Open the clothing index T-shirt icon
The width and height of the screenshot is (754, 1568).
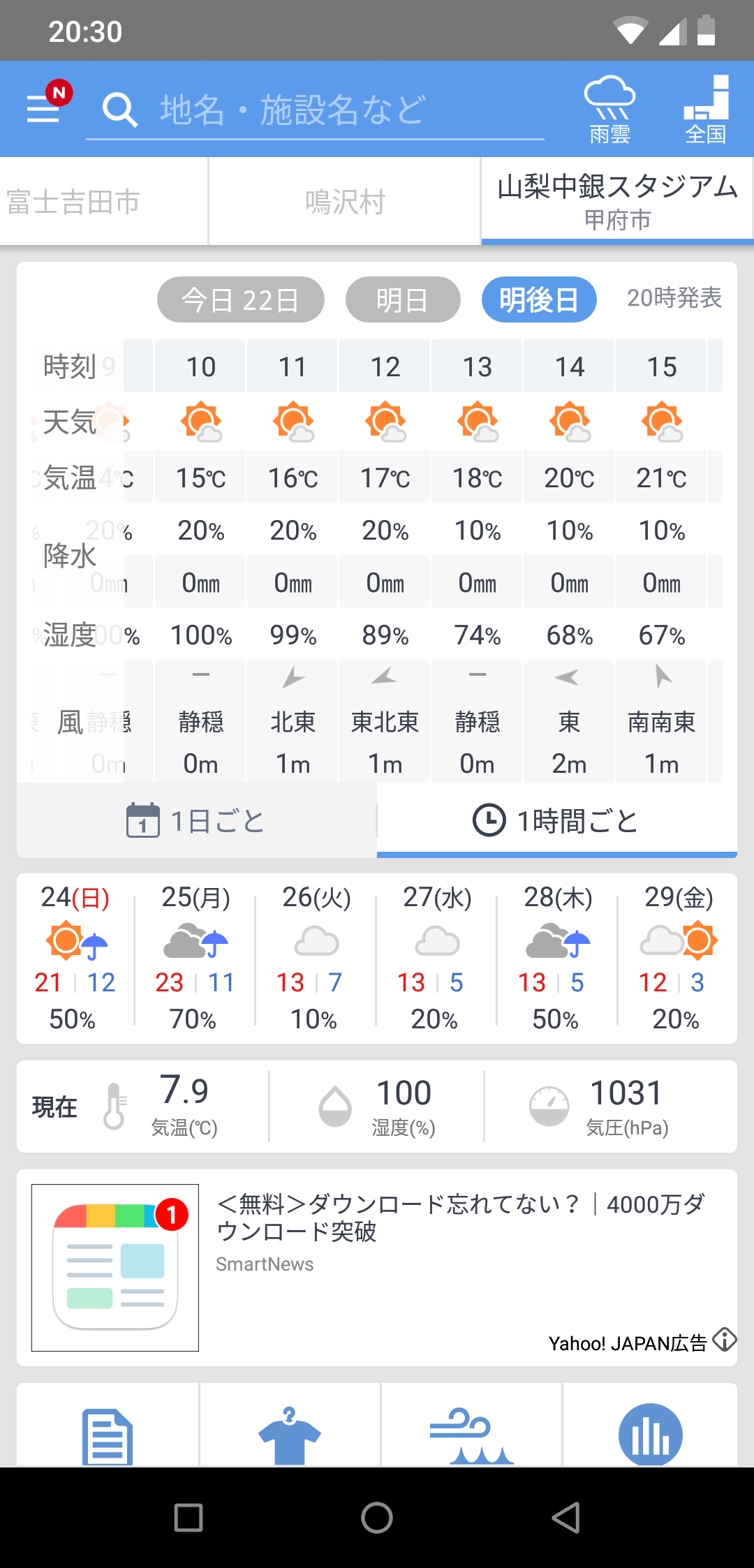pyautogui.click(x=290, y=1435)
